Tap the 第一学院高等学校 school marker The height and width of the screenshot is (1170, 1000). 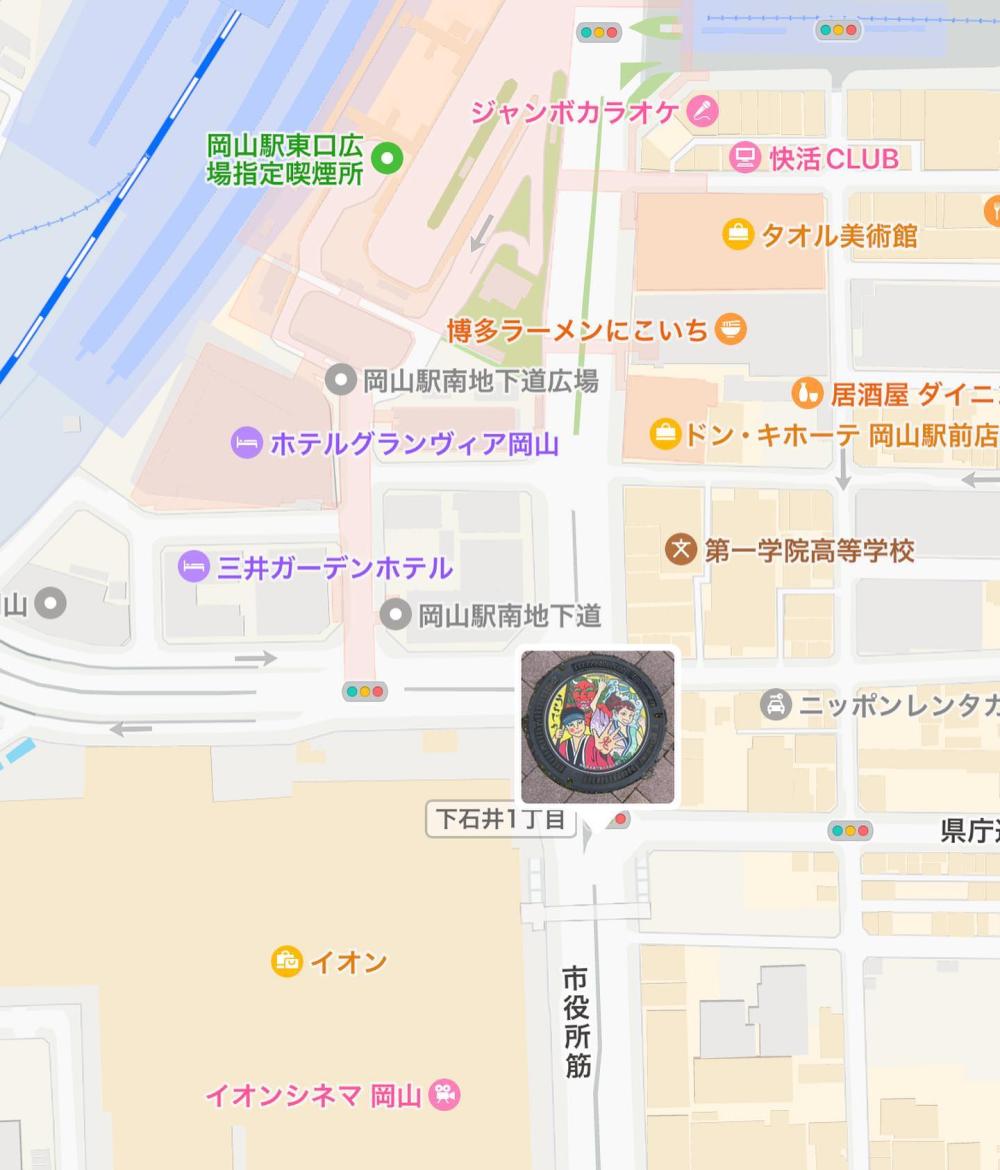(x=681, y=549)
